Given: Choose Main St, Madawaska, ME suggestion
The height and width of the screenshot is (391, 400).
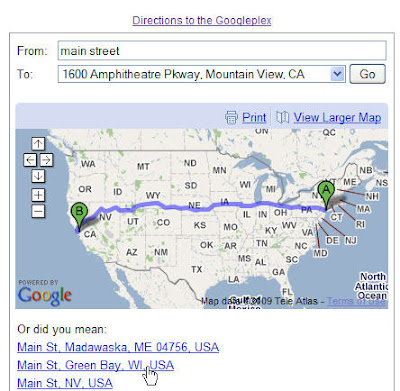Looking at the screenshot, I should (x=118, y=347).
